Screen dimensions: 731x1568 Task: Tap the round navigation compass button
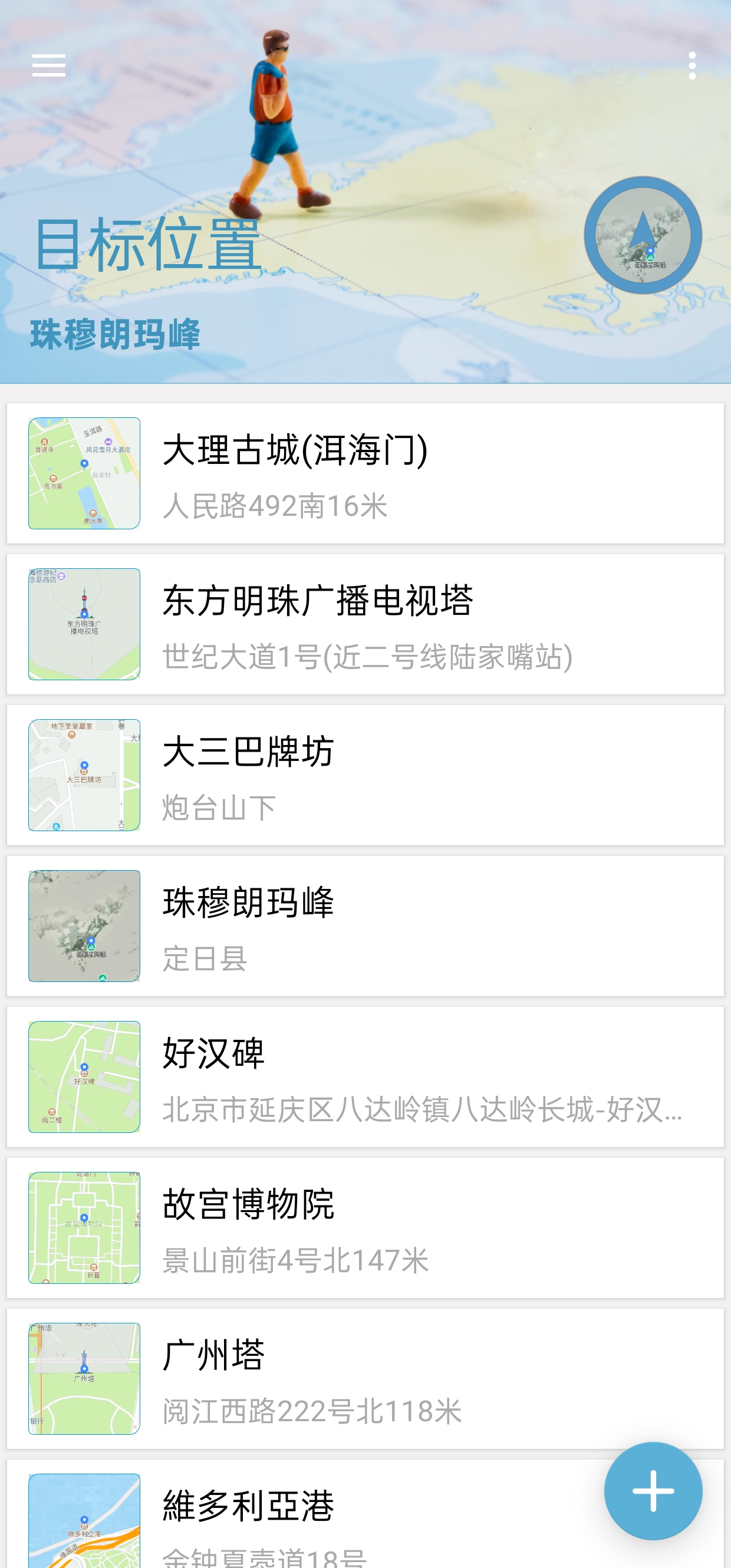point(642,236)
